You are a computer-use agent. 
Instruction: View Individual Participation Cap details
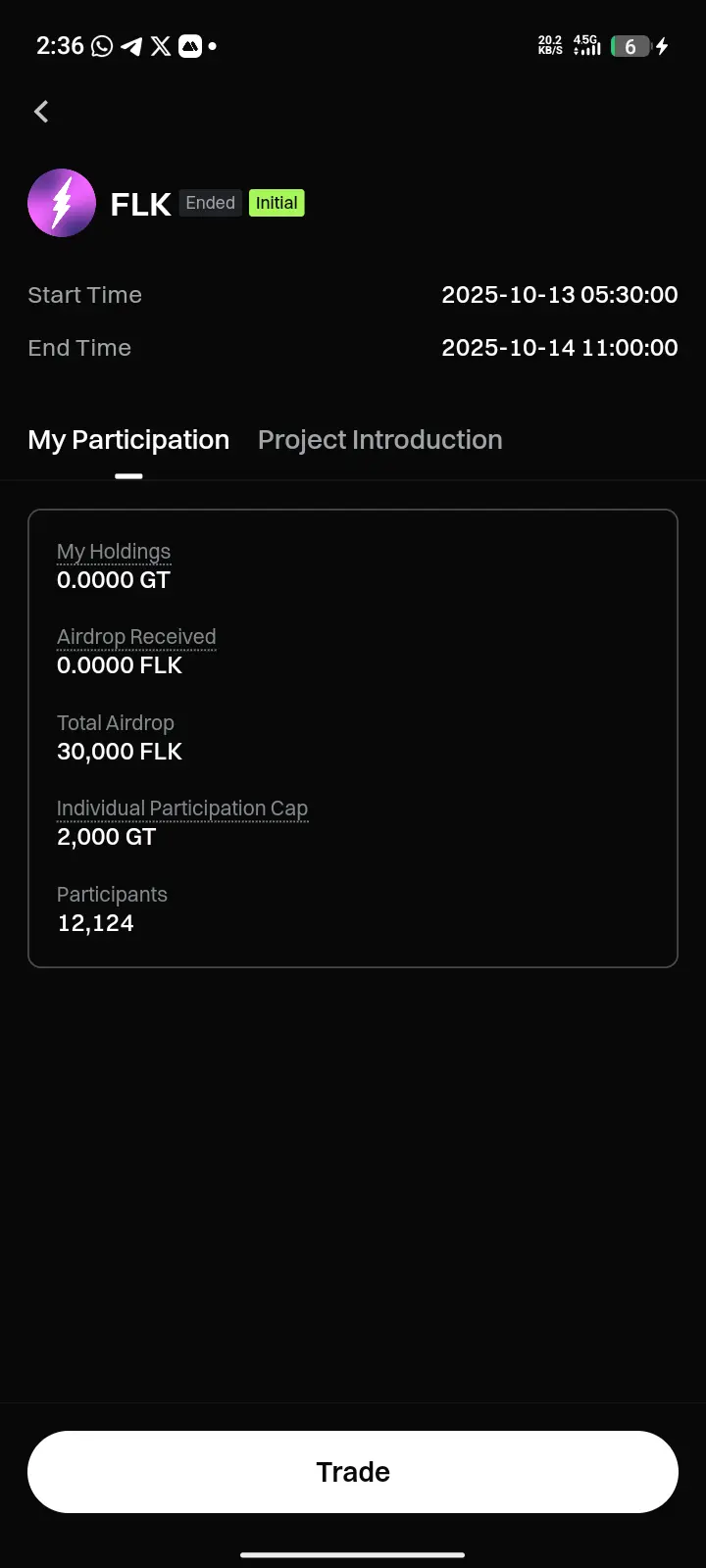(182, 808)
